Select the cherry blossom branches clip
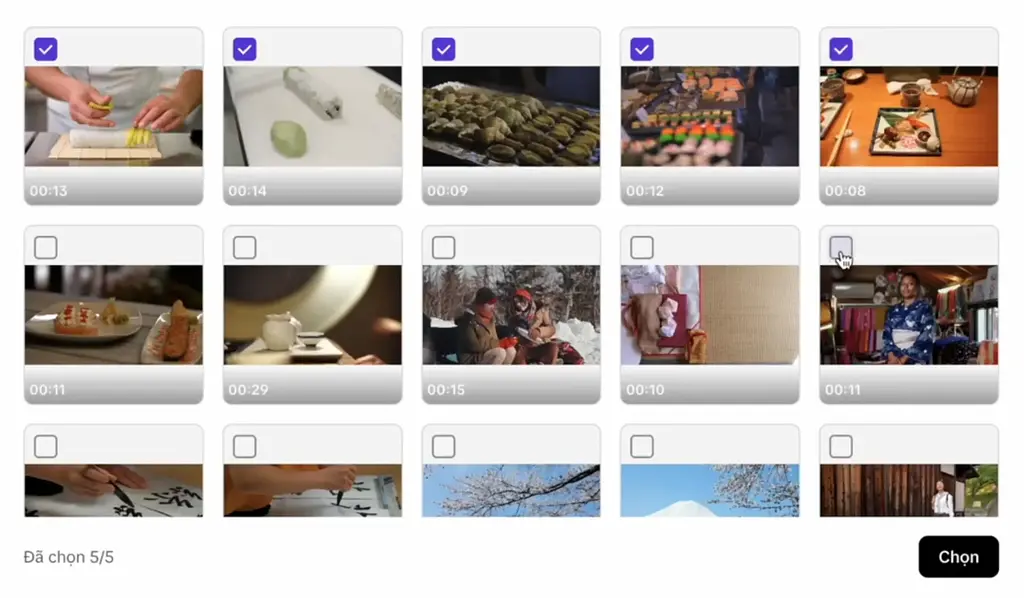 coord(443,446)
